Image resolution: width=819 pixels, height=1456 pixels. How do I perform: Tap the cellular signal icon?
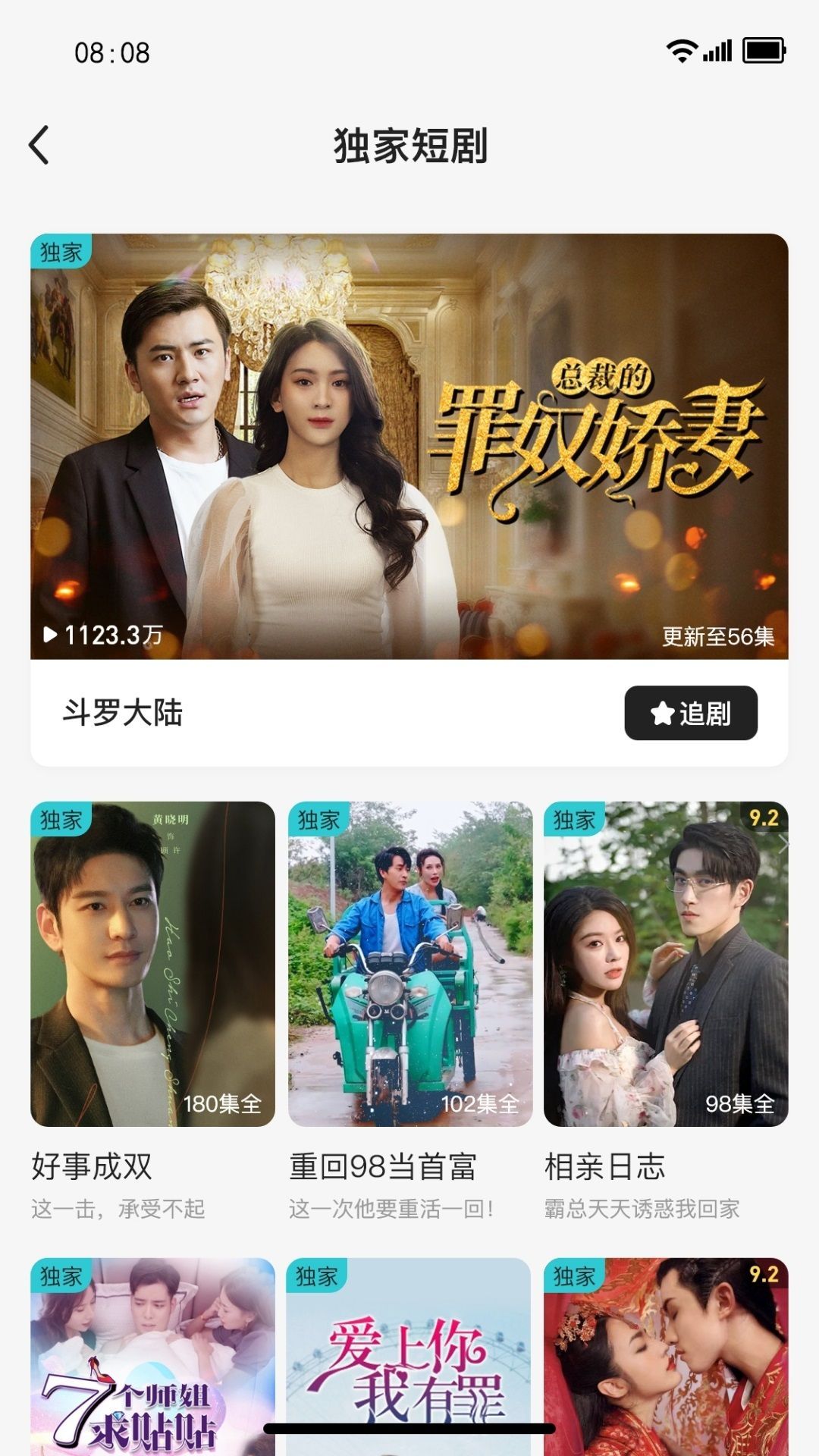(x=717, y=49)
